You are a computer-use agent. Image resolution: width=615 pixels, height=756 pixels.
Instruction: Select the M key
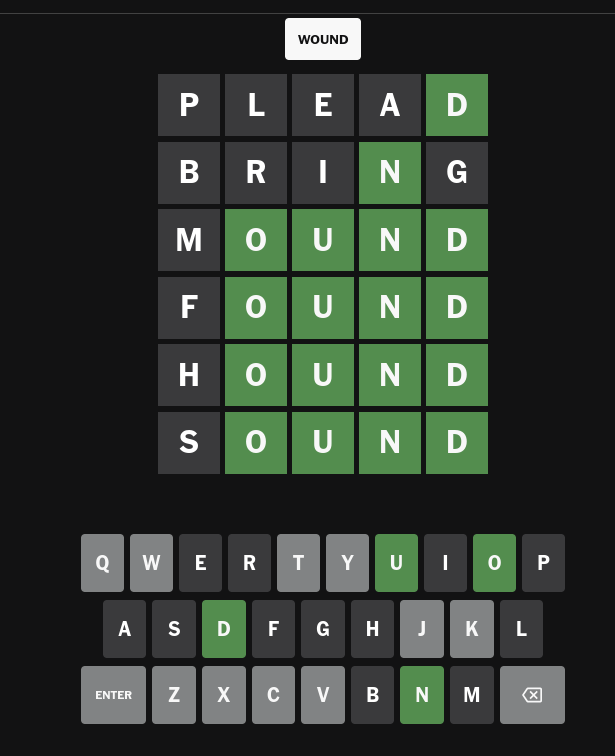472,695
